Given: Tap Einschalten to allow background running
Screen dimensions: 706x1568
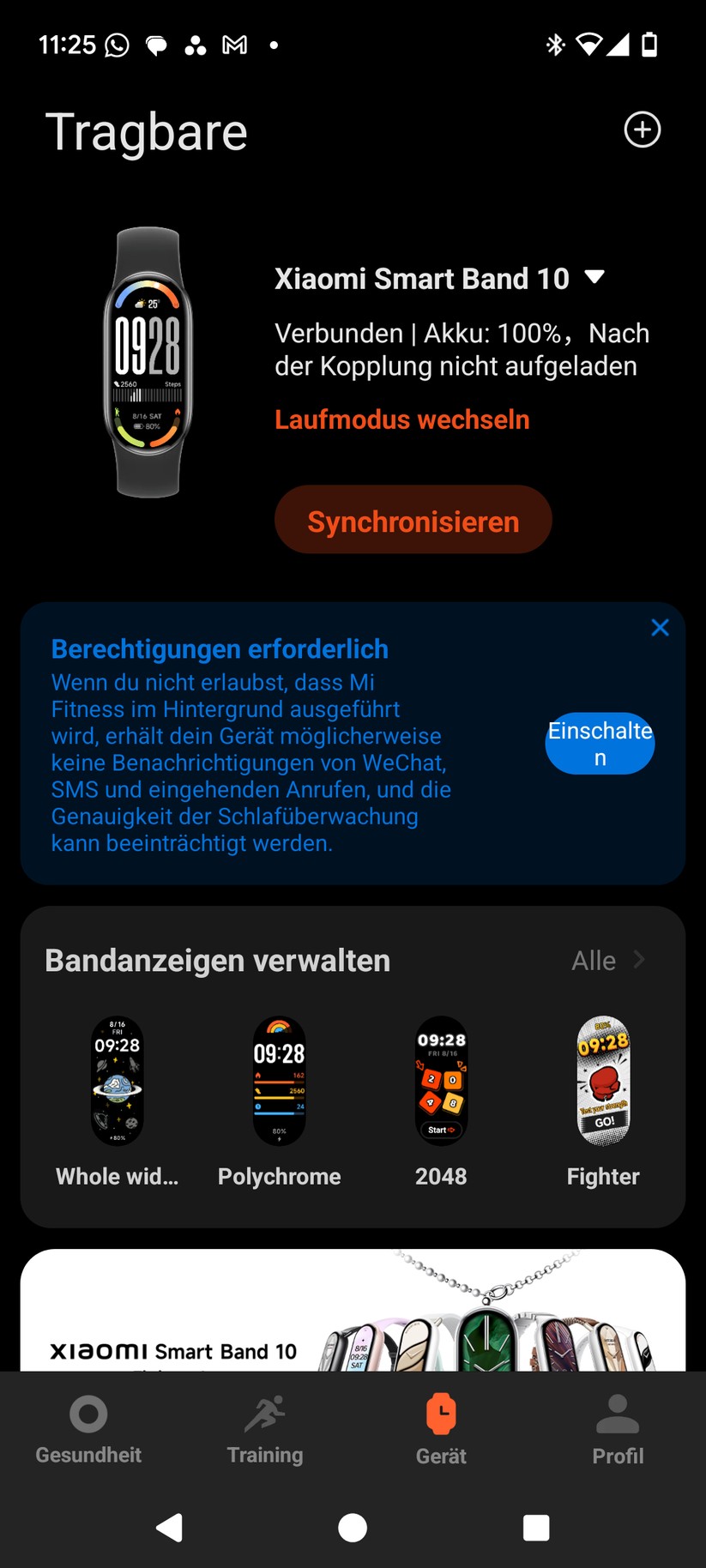Looking at the screenshot, I should tap(600, 744).
